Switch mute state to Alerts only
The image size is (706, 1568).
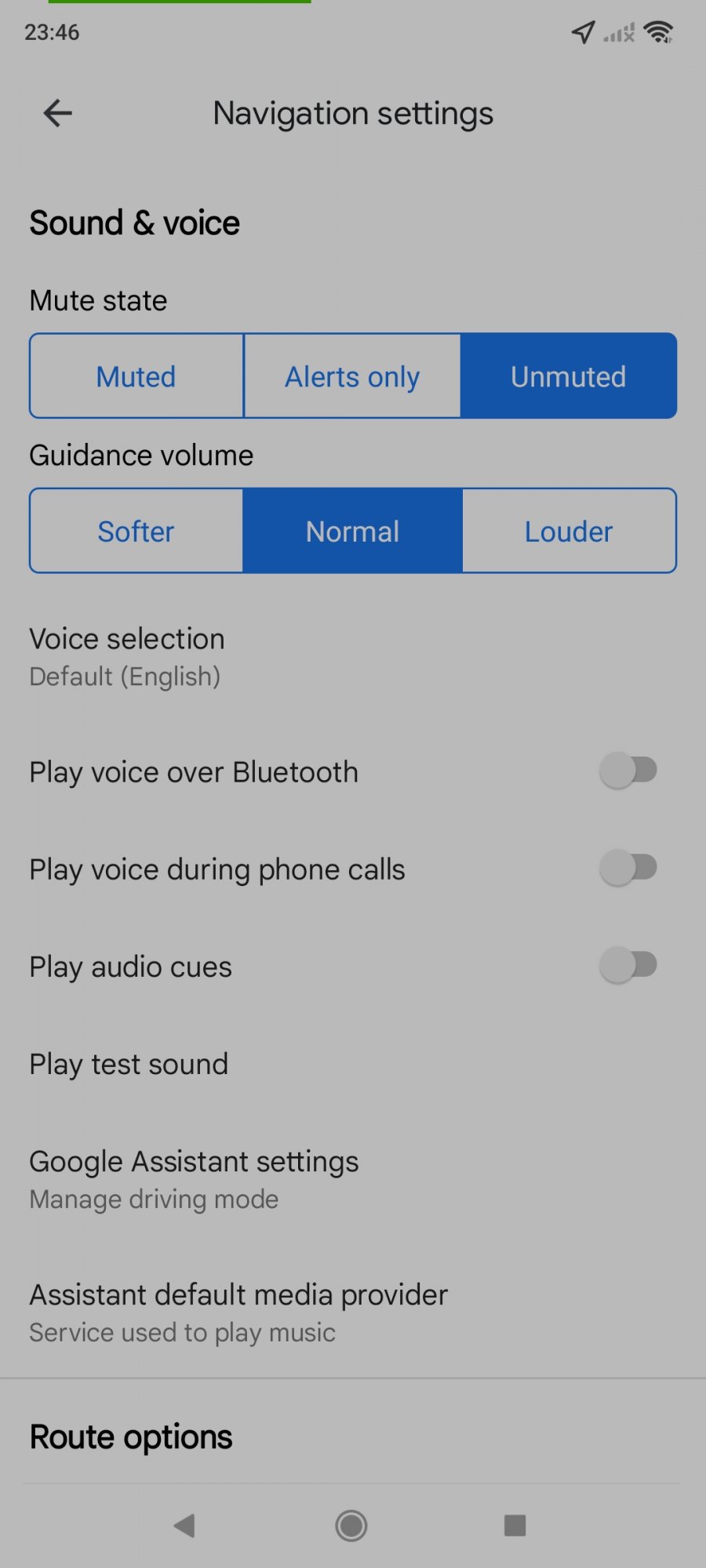(x=352, y=376)
